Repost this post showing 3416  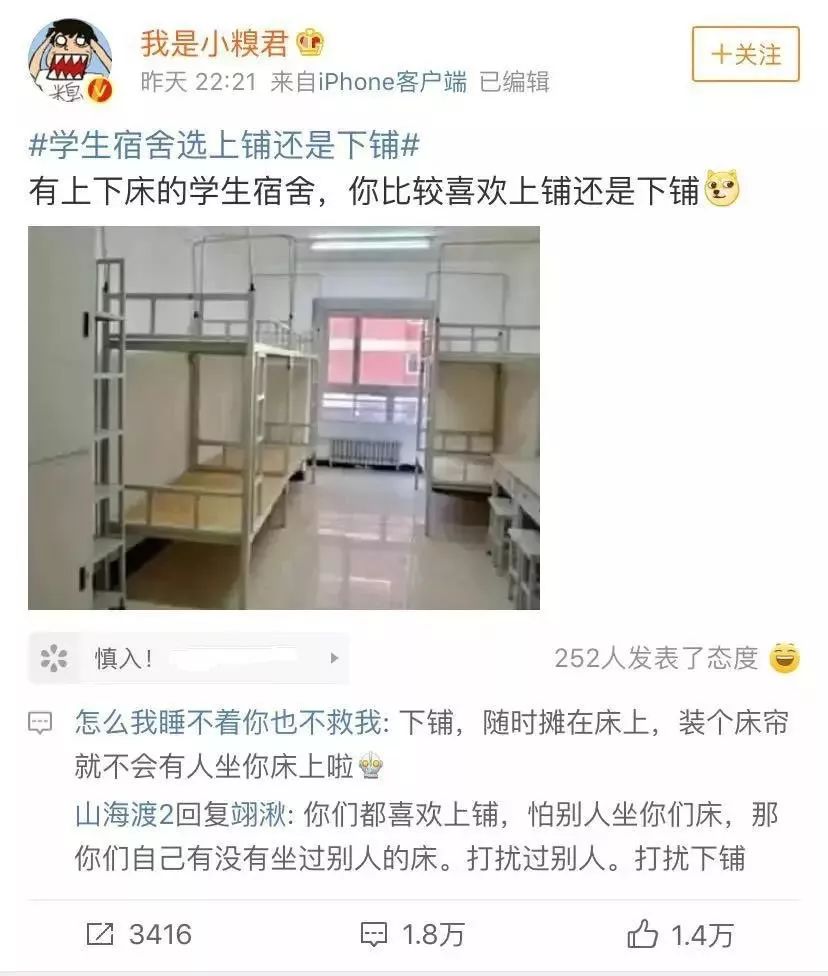(x=140, y=934)
